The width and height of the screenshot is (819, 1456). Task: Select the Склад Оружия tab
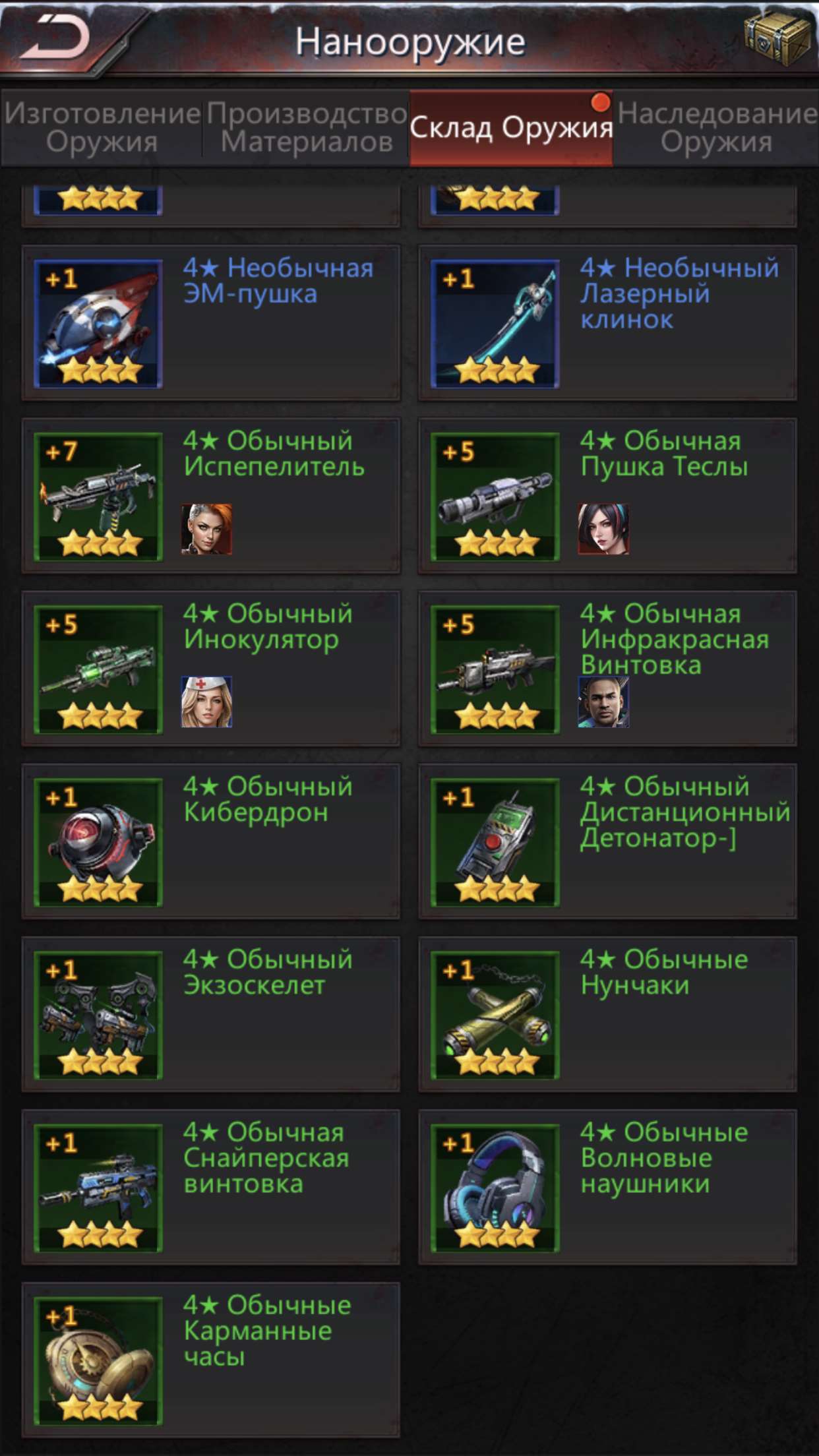[511, 127]
